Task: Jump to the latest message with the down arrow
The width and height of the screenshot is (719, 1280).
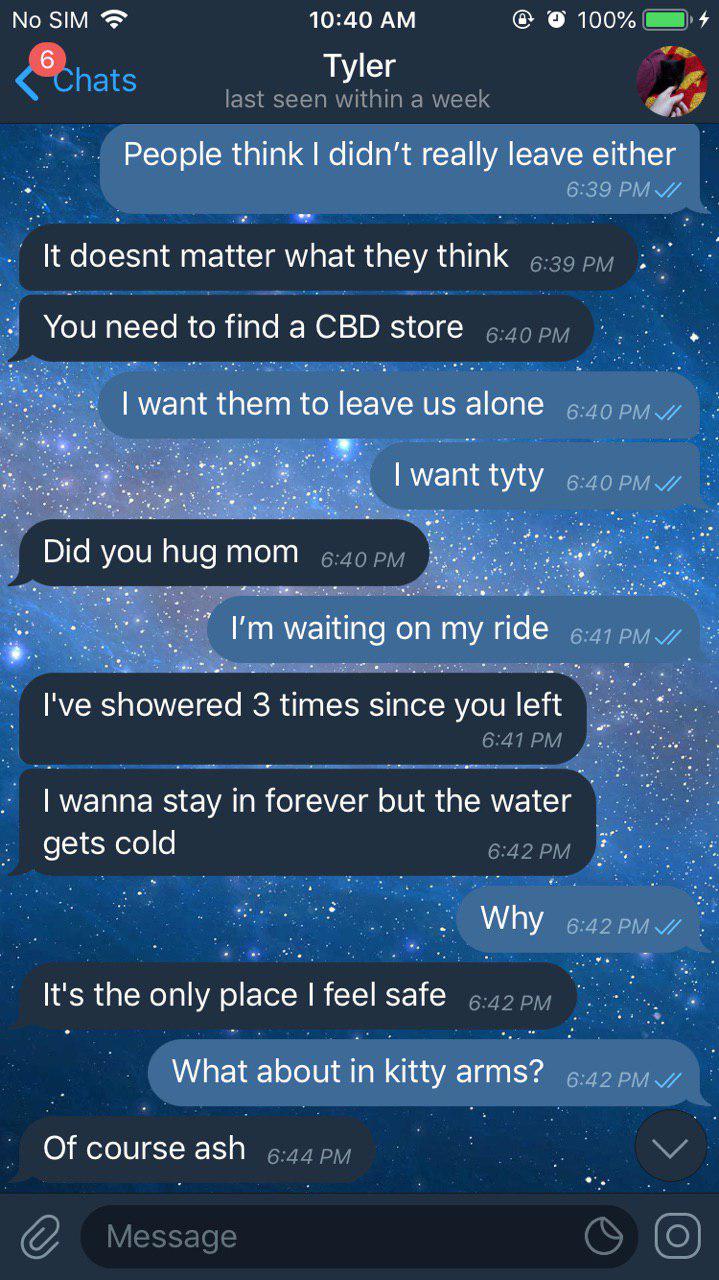Action: pos(670,1146)
